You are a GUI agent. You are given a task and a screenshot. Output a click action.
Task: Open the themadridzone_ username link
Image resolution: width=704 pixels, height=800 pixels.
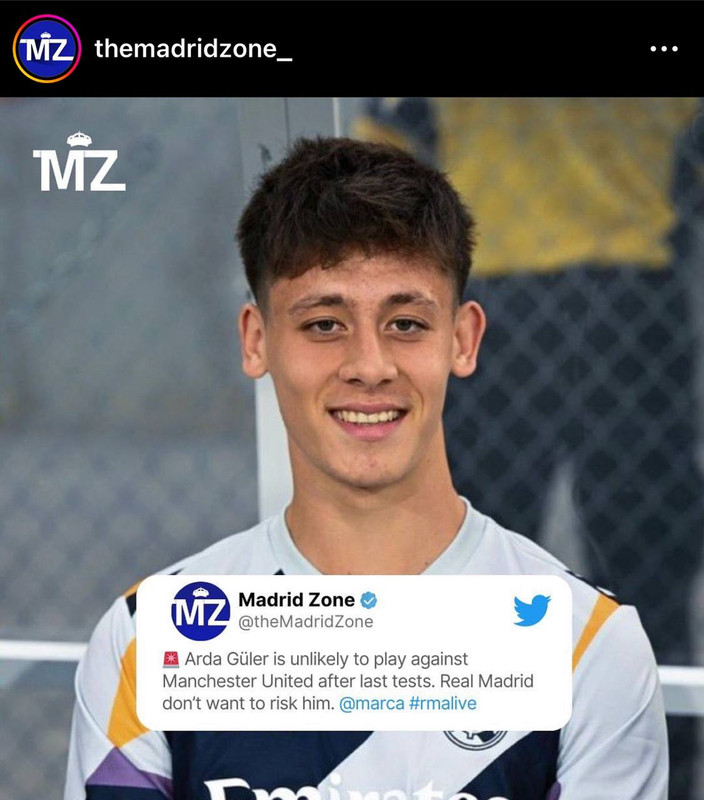pos(193,48)
